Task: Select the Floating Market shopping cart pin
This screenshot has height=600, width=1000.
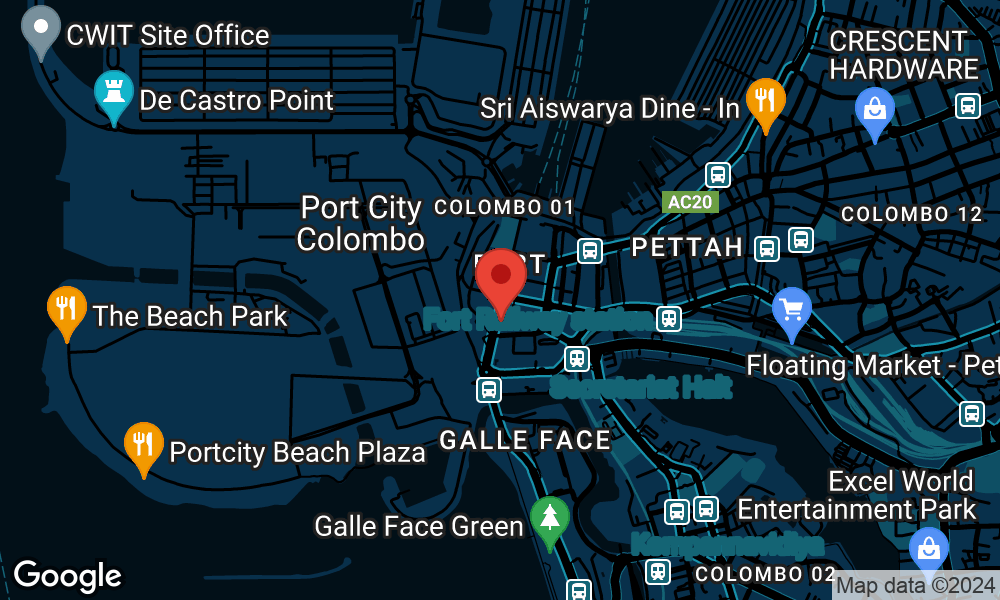Action: pyautogui.click(x=792, y=309)
